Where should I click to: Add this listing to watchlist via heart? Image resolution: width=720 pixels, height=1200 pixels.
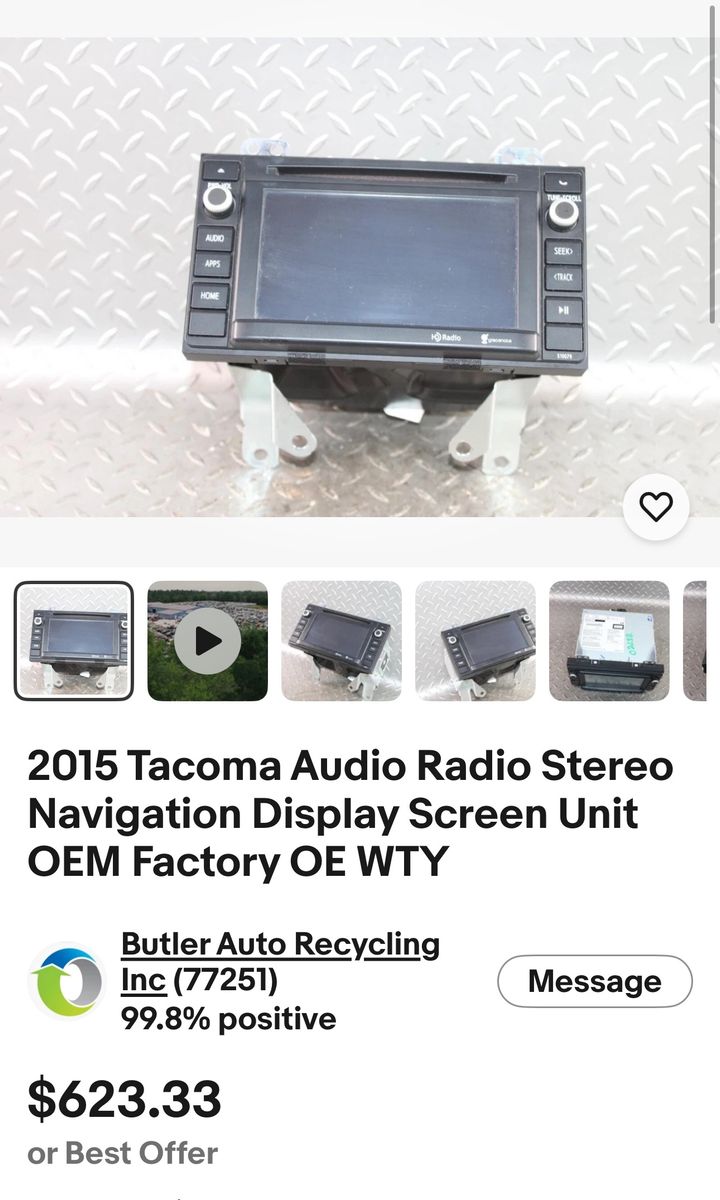tap(656, 508)
